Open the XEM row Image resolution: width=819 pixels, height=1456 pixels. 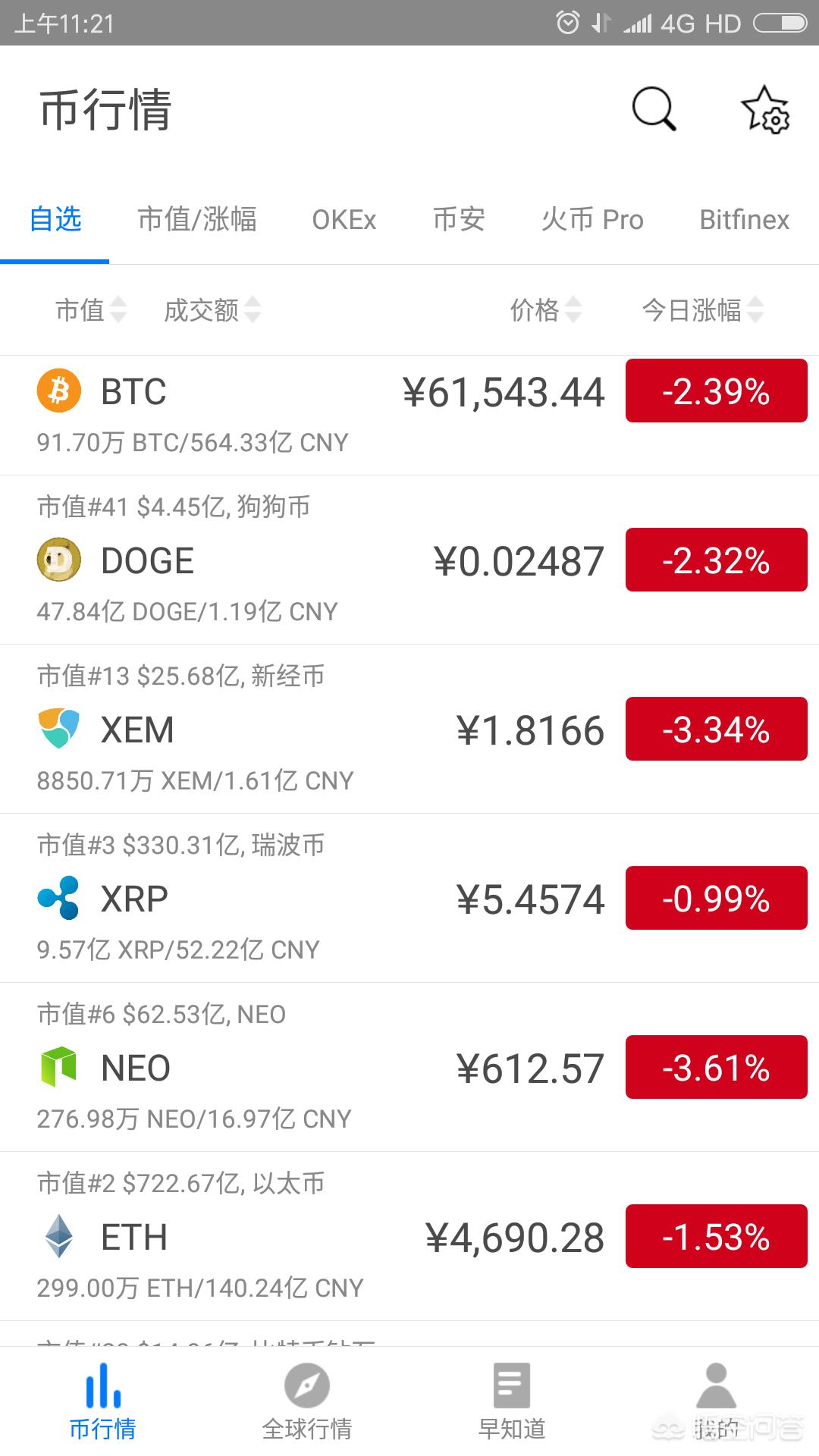(x=409, y=730)
